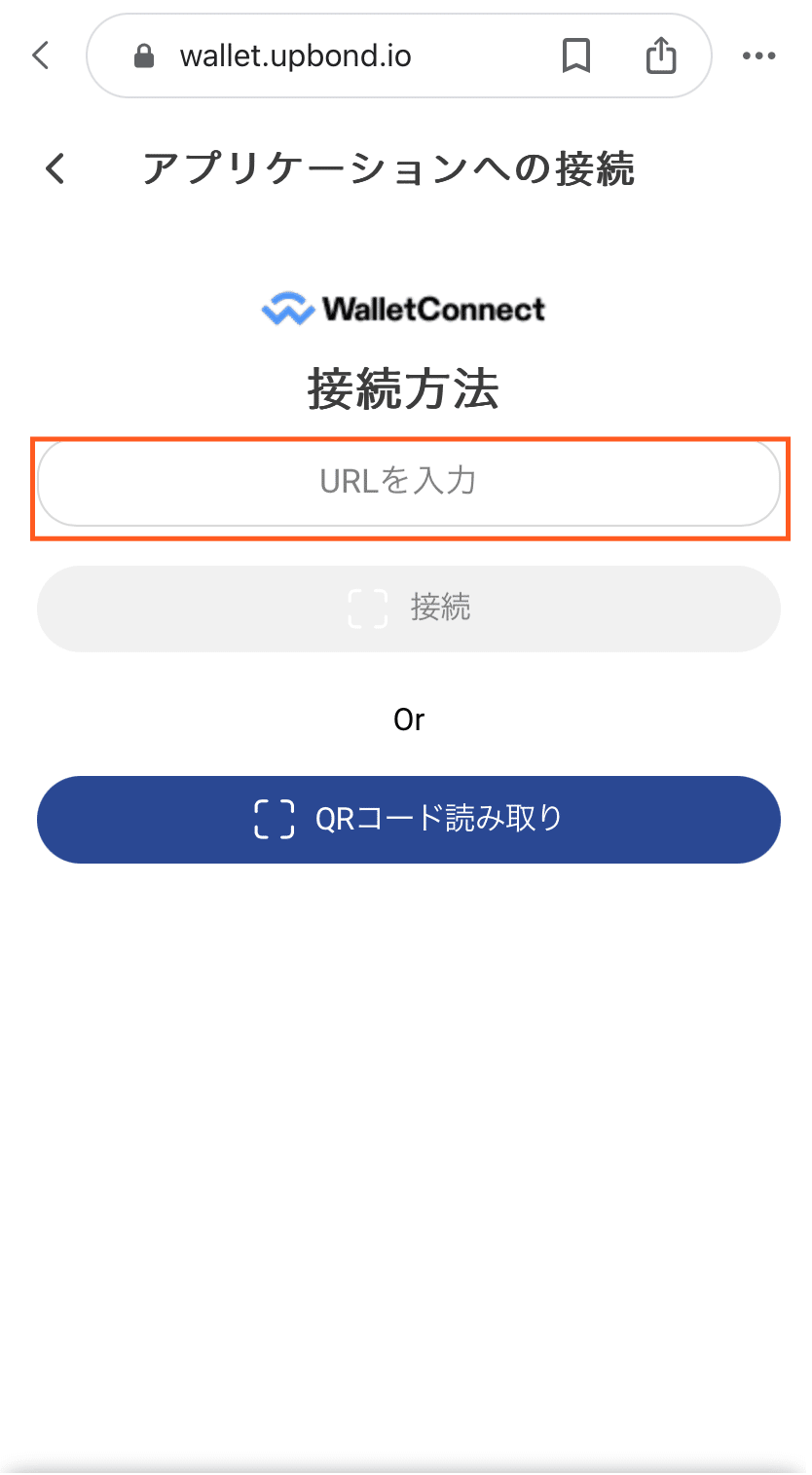Open the wallet.upbond.io address bar
This screenshot has width=812, height=1475.
[295, 56]
